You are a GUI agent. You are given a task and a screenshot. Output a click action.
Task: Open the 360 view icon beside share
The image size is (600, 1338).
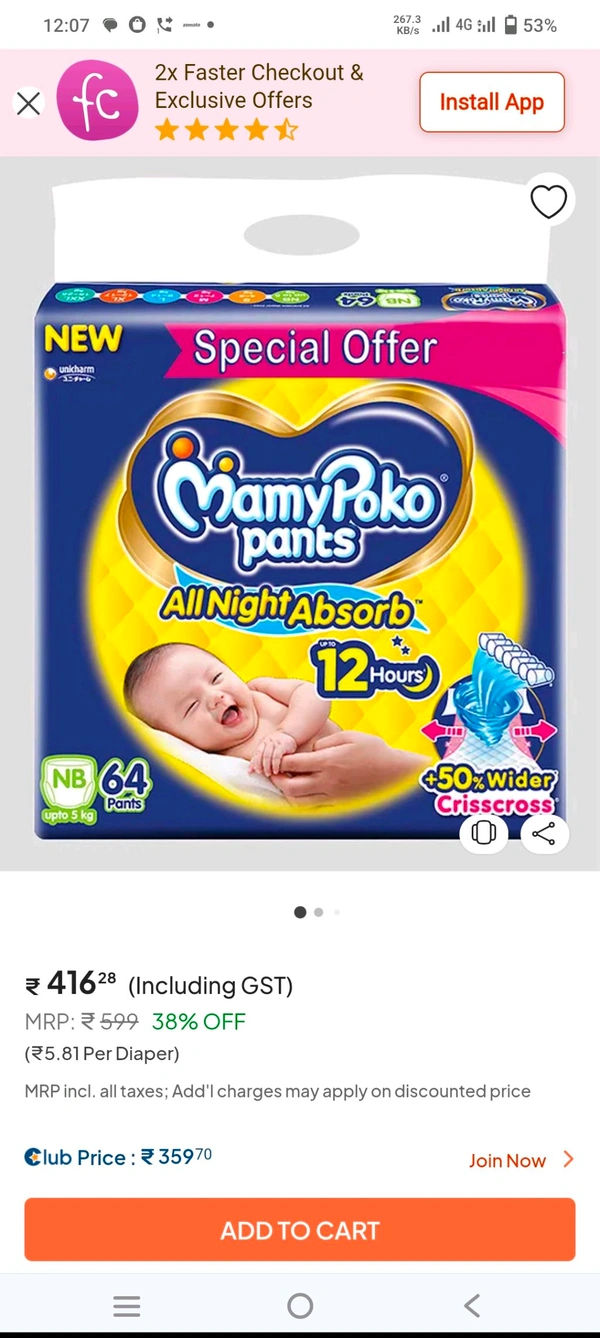tap(484, 833)
